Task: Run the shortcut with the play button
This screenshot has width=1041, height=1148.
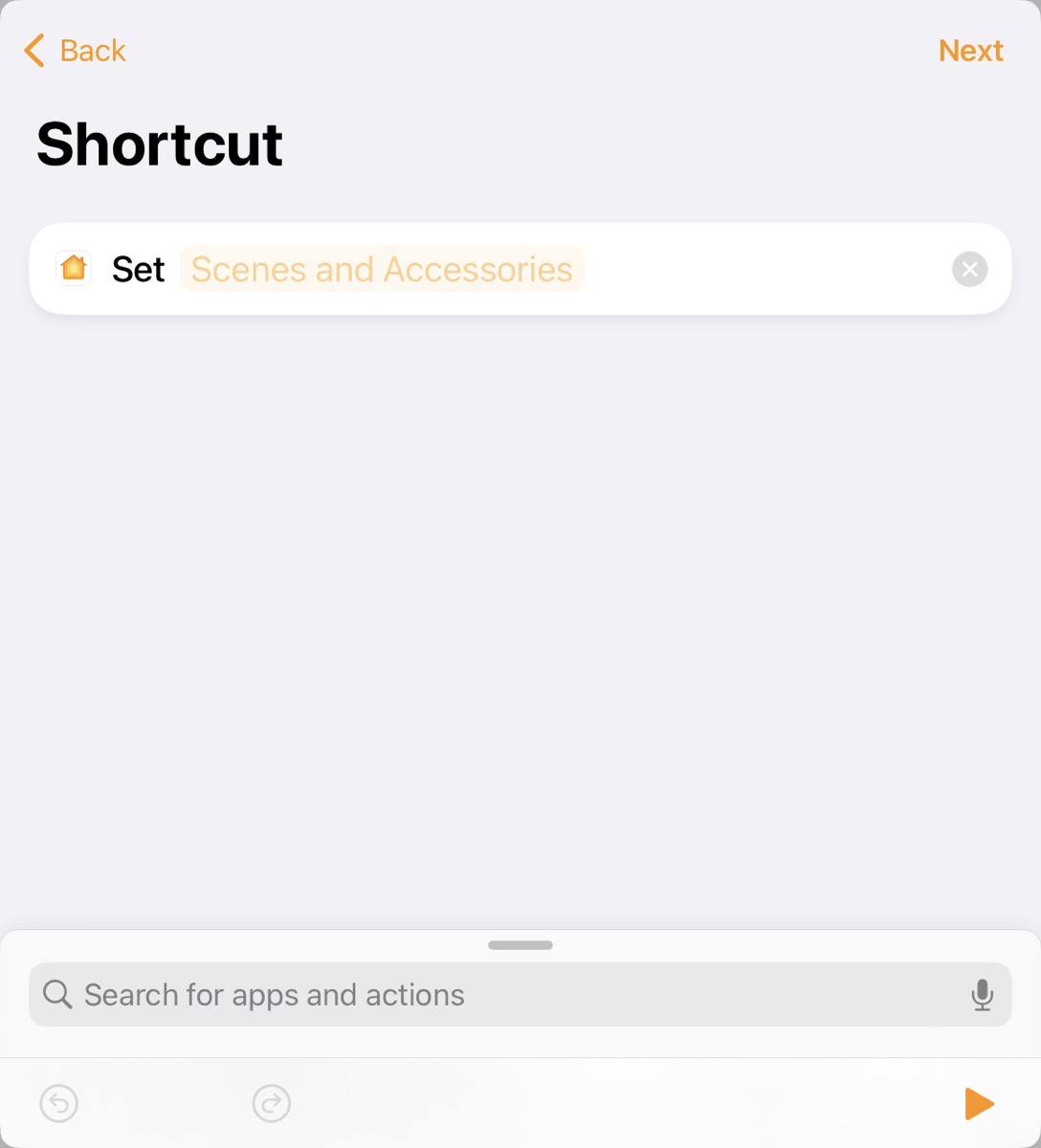Action: (978, 1103)
